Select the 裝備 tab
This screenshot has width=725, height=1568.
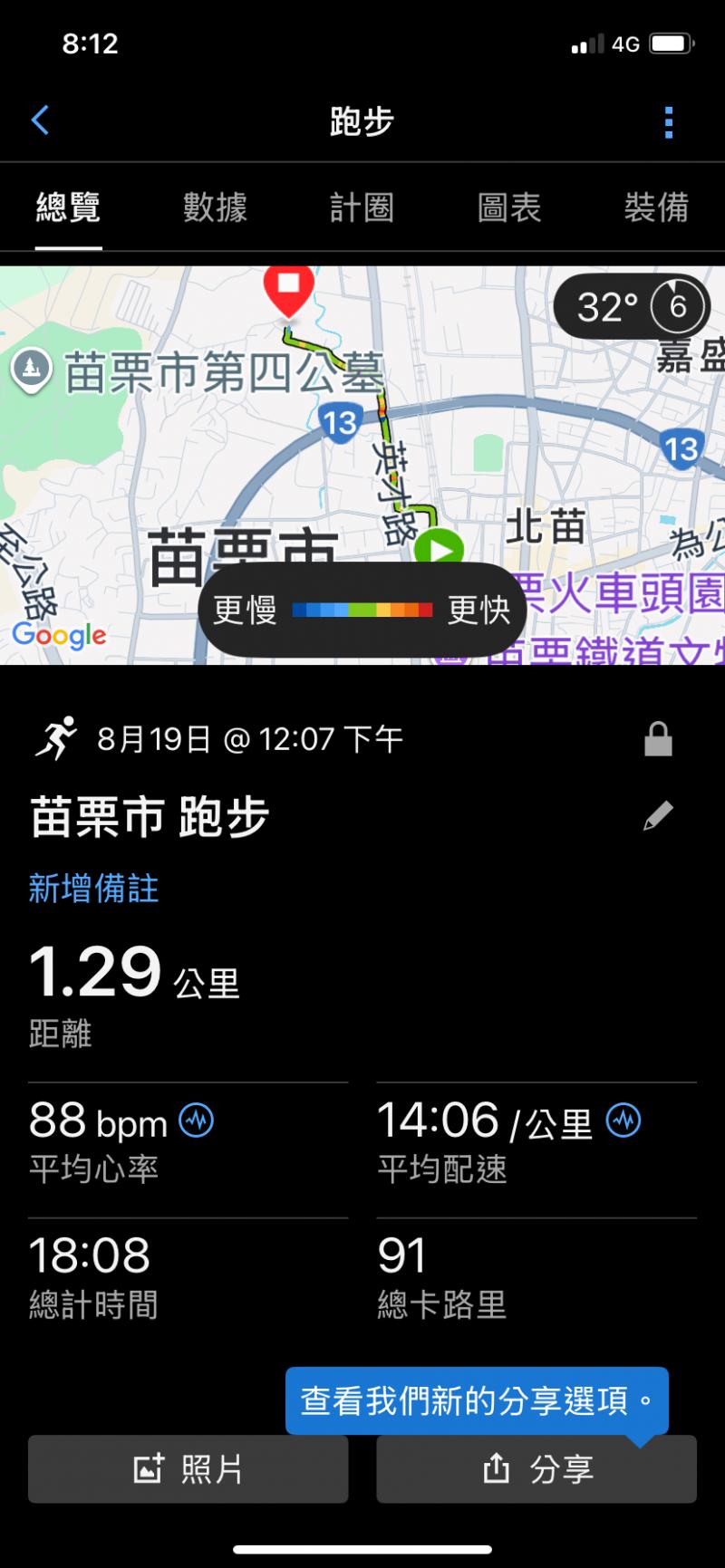tap(656, 207)
